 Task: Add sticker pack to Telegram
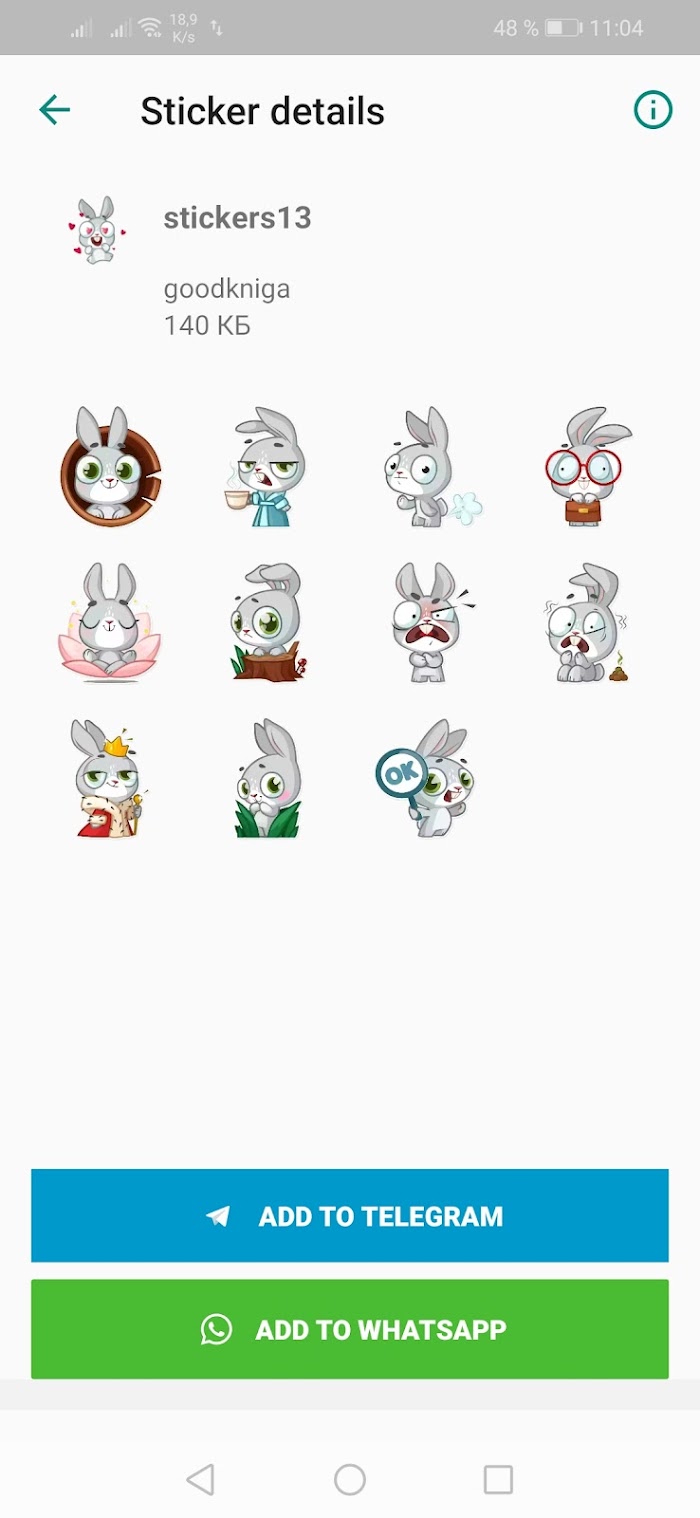click(x=350, y=1216)
